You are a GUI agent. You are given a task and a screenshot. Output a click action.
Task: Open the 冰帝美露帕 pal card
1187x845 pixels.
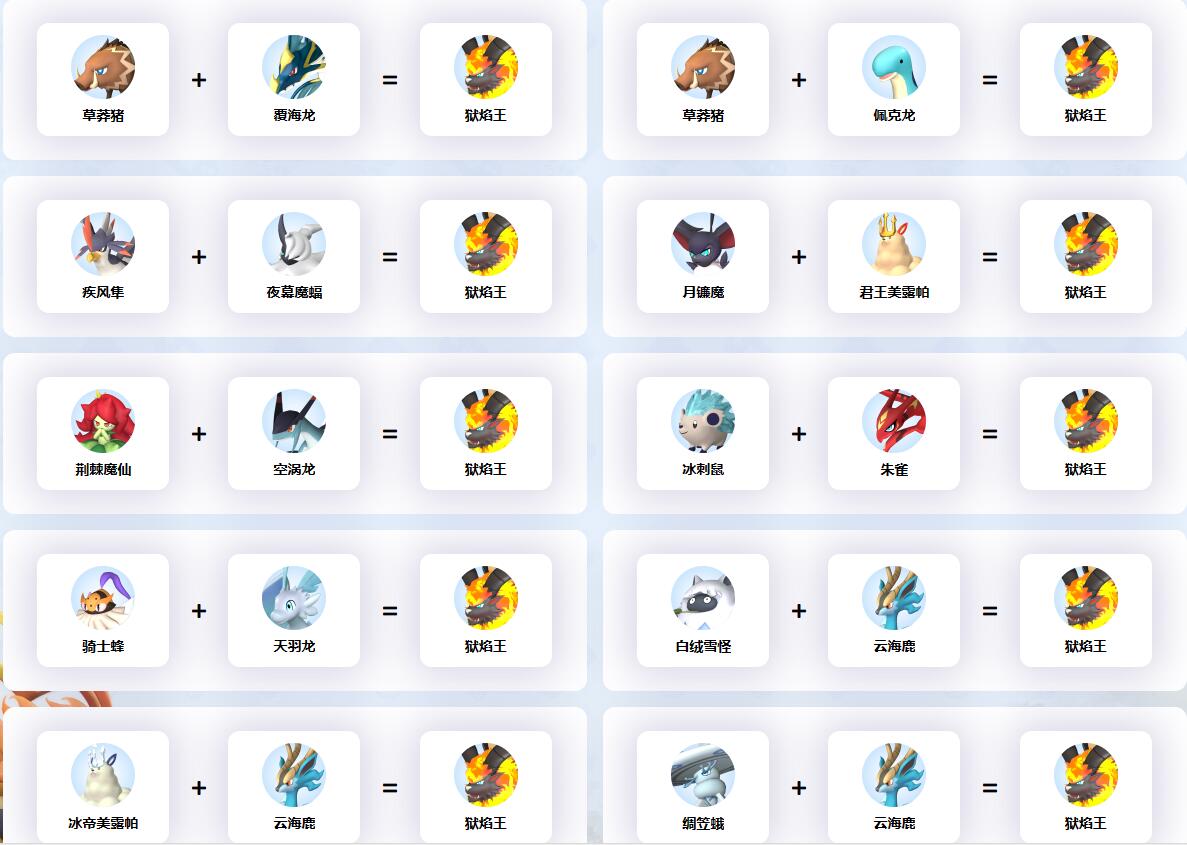[x=103, y=788]
